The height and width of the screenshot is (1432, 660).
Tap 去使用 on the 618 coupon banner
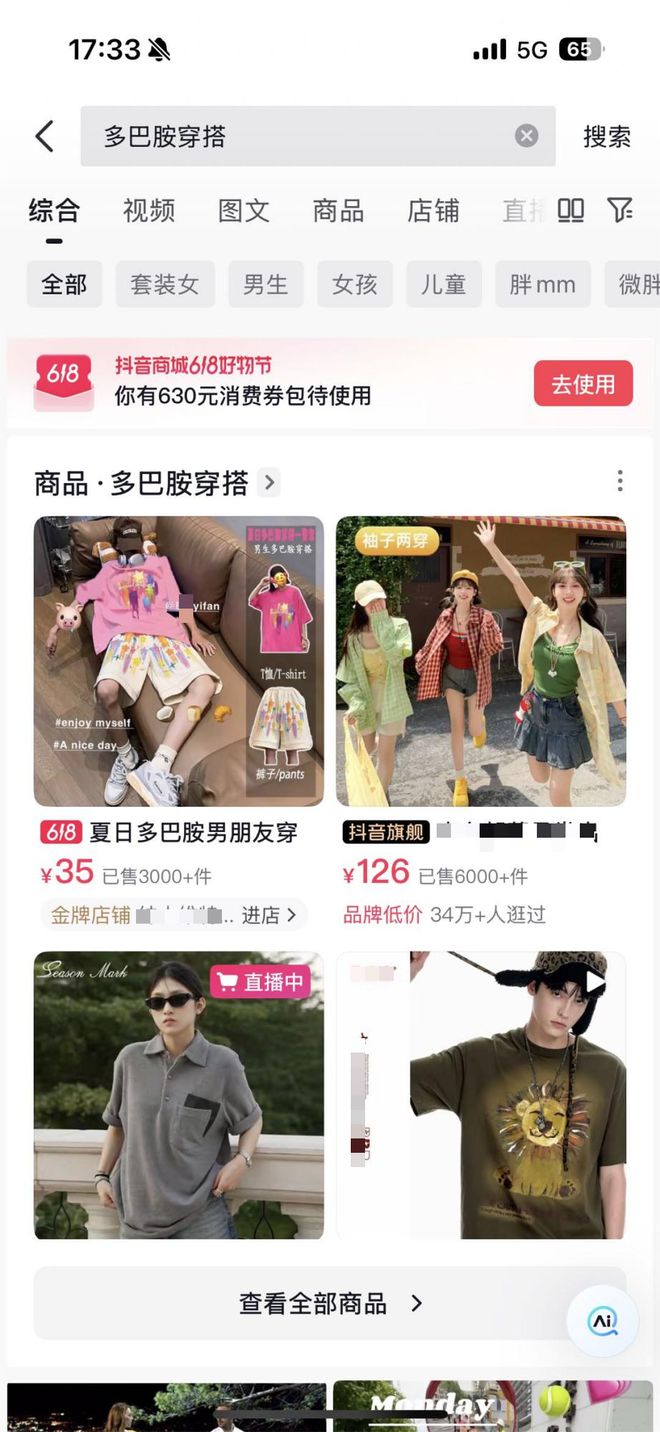pyautogui.click(x=583, y=384)
